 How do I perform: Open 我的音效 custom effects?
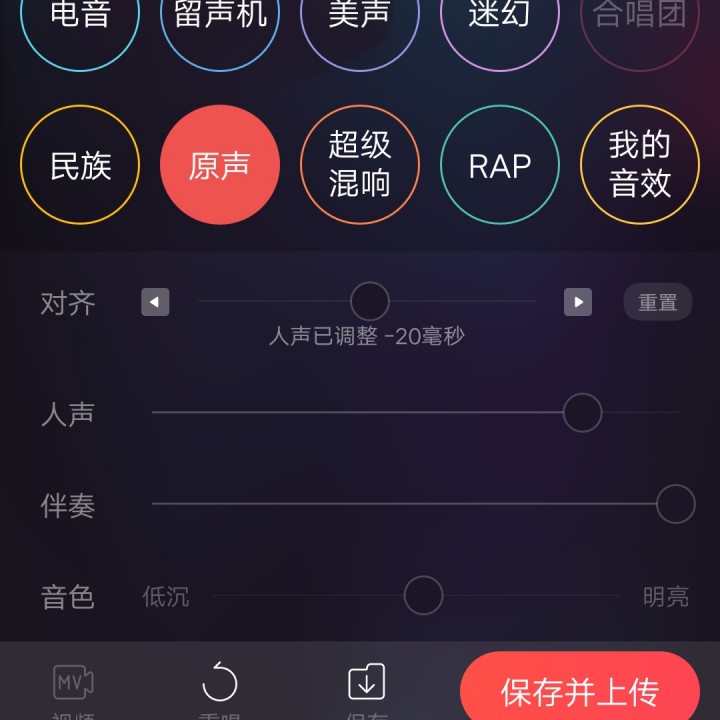(x=640, y=165)
